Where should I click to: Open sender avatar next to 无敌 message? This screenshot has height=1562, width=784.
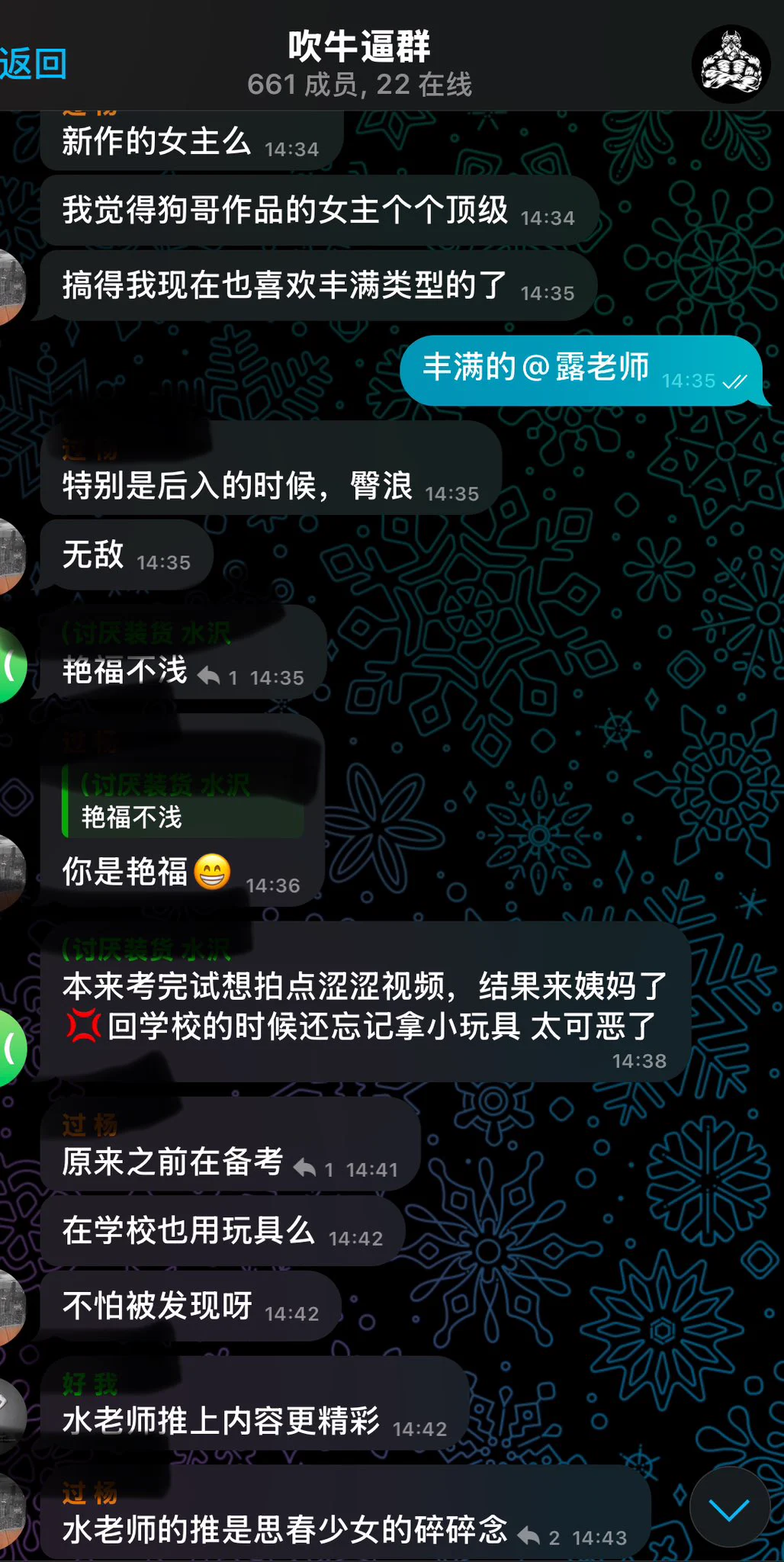pyautogui.click(x=11, y=556)
